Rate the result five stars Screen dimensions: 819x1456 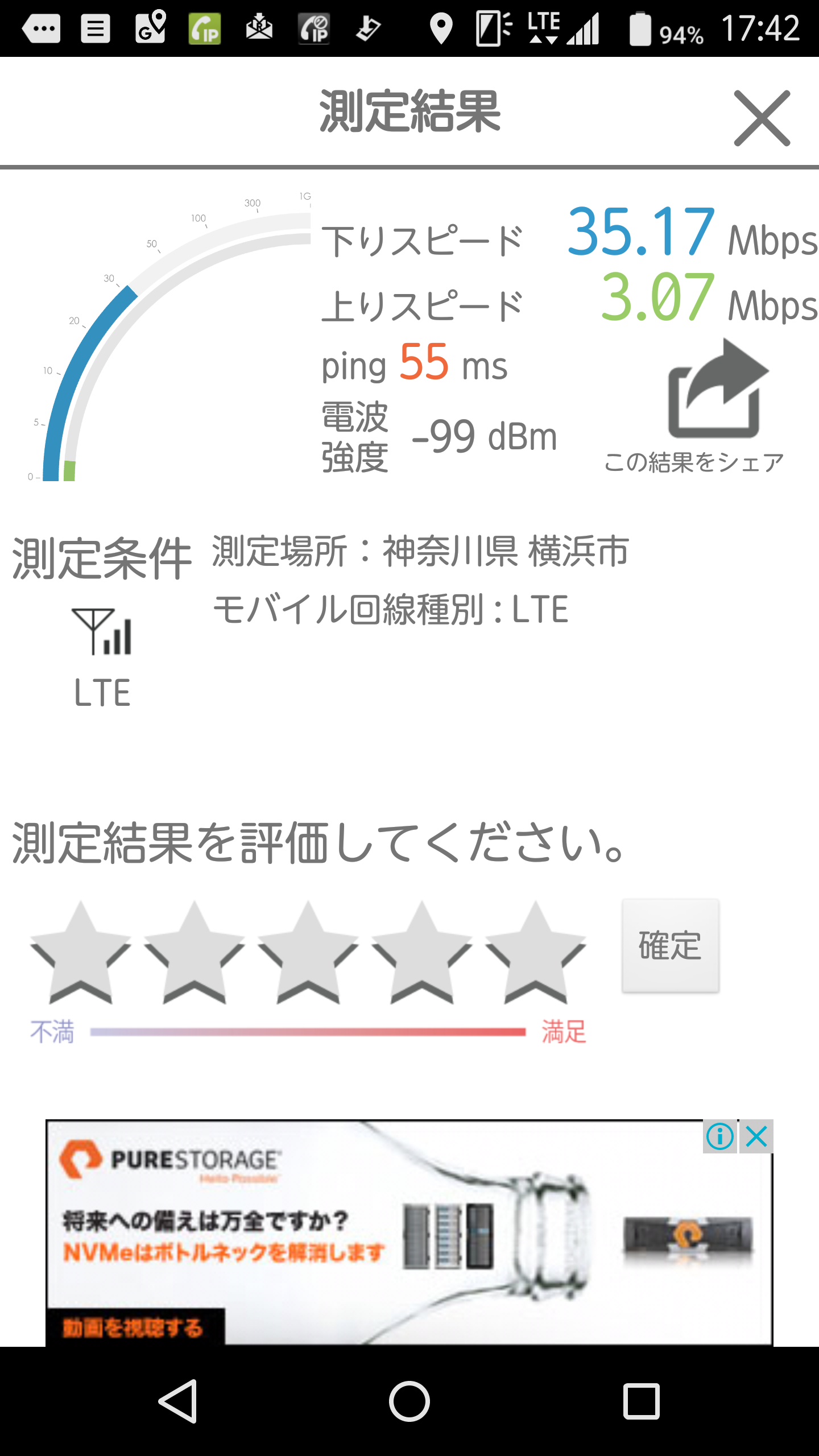tap(535, 953)
